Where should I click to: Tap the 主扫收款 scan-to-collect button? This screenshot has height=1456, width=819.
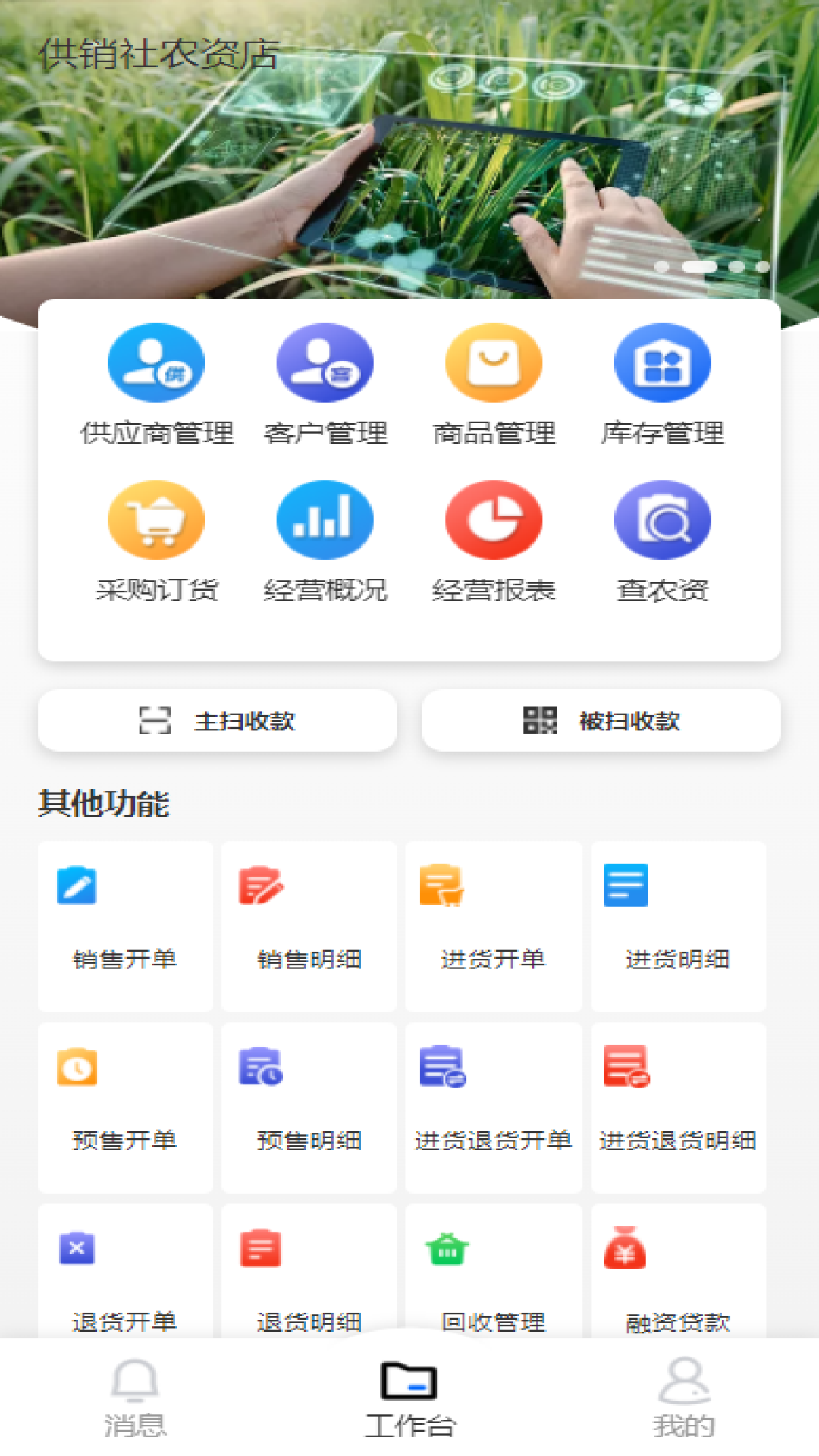[x=217, y=720]
